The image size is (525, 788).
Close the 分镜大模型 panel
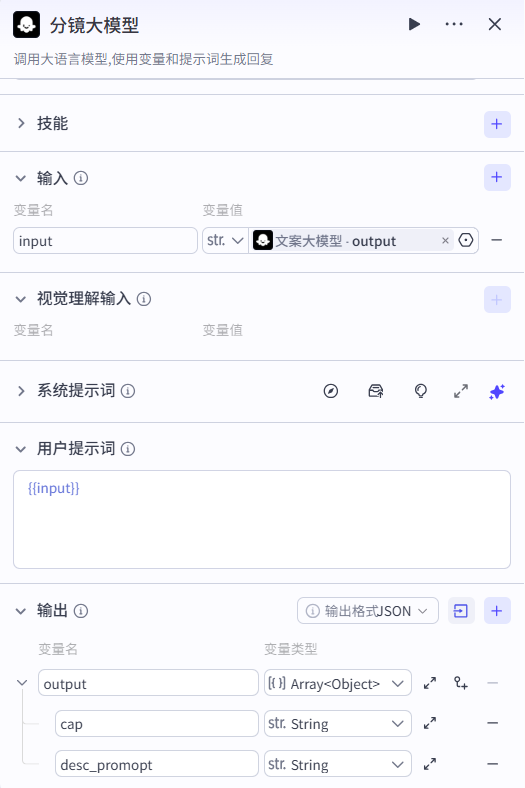[495, 24]
